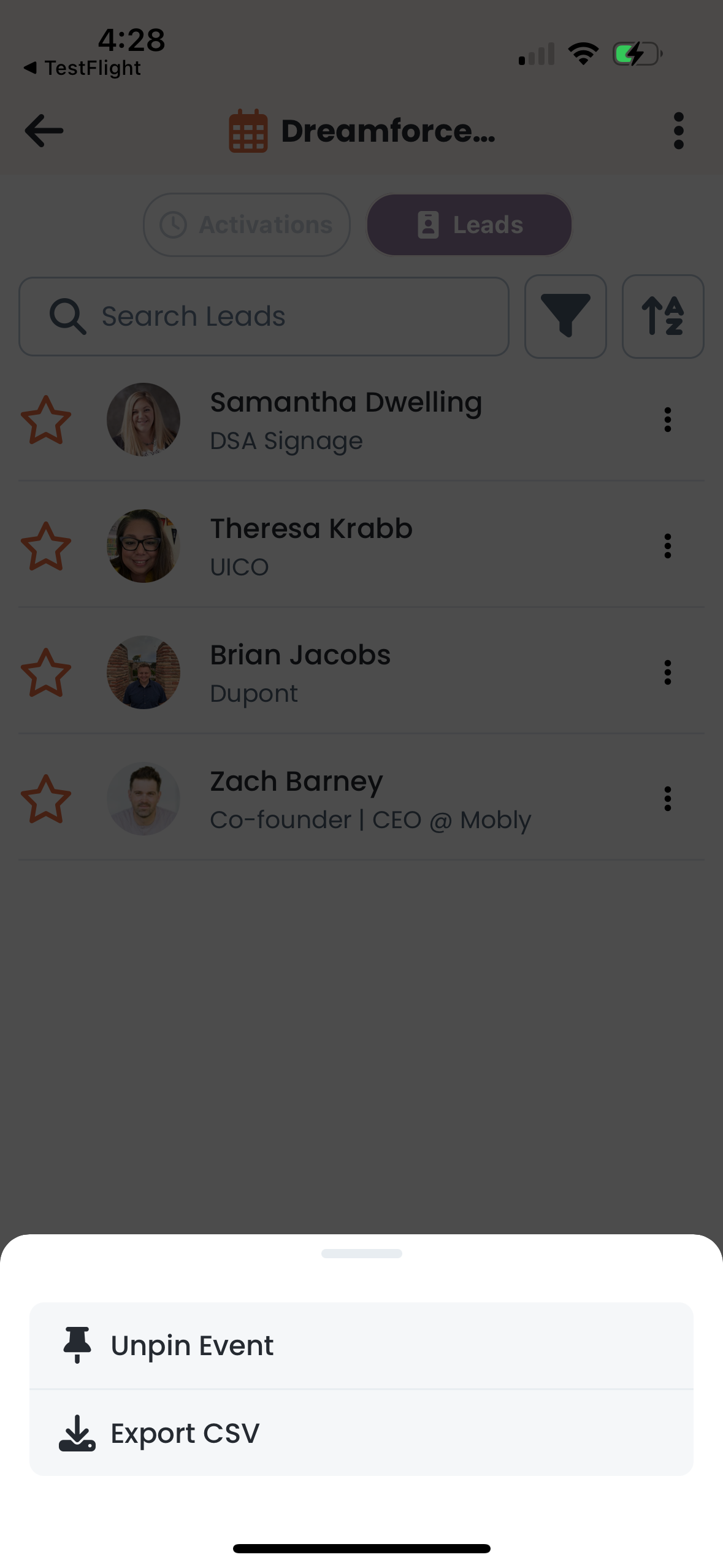The height and width of the screenshot is (1568, 723).
Task: Star Theresa Krabb's lead
Action: tap(46, 547)
